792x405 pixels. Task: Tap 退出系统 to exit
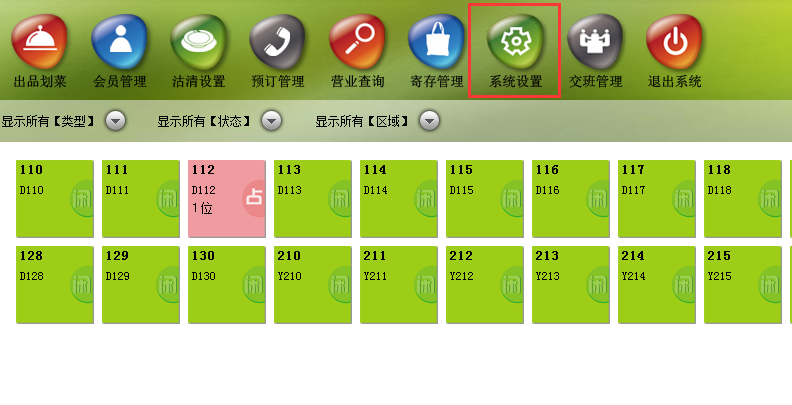click(x=674, y=51)
